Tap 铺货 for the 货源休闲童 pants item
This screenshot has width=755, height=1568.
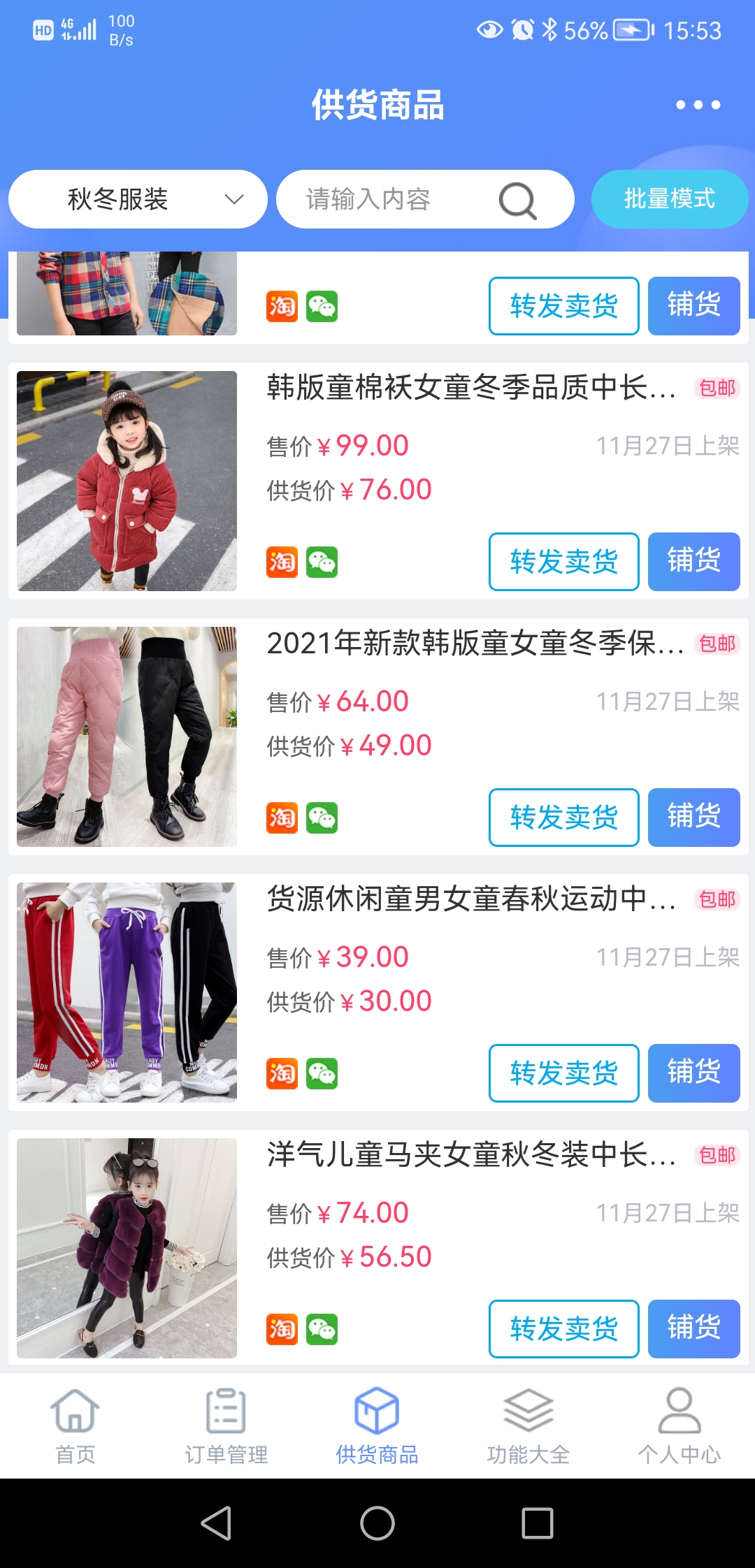point(693,1073)
